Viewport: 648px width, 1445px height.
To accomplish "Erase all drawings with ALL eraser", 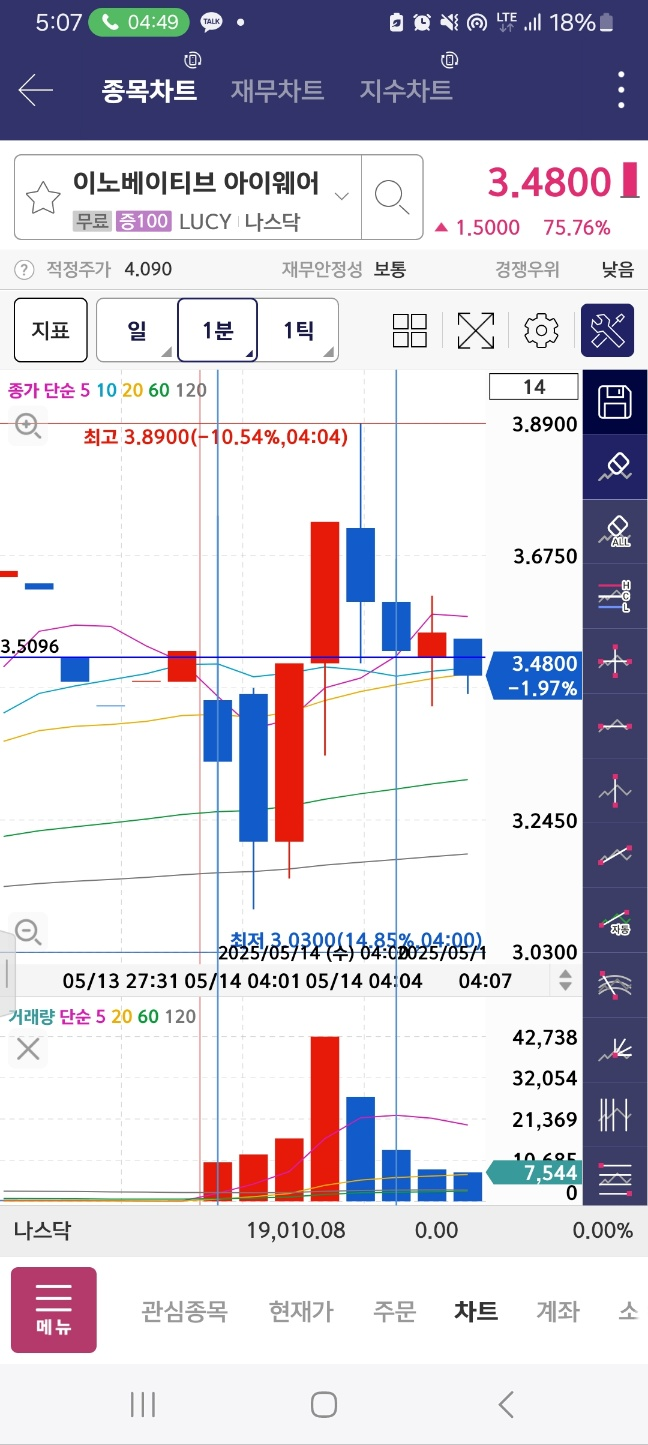I will [x=614, y=531].
